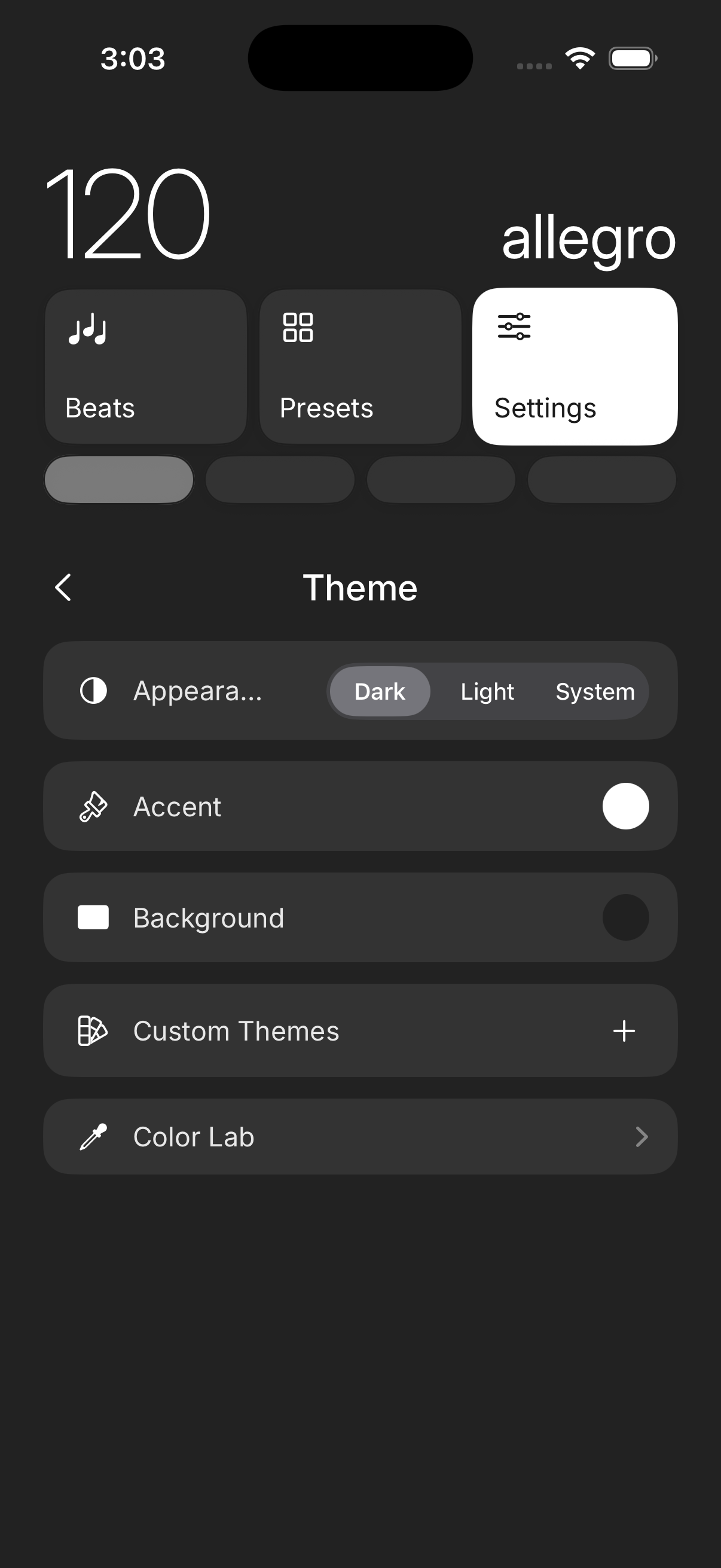Switch to the Beats tab
The height and width of the screenshot is (1568, 721).
146,365
